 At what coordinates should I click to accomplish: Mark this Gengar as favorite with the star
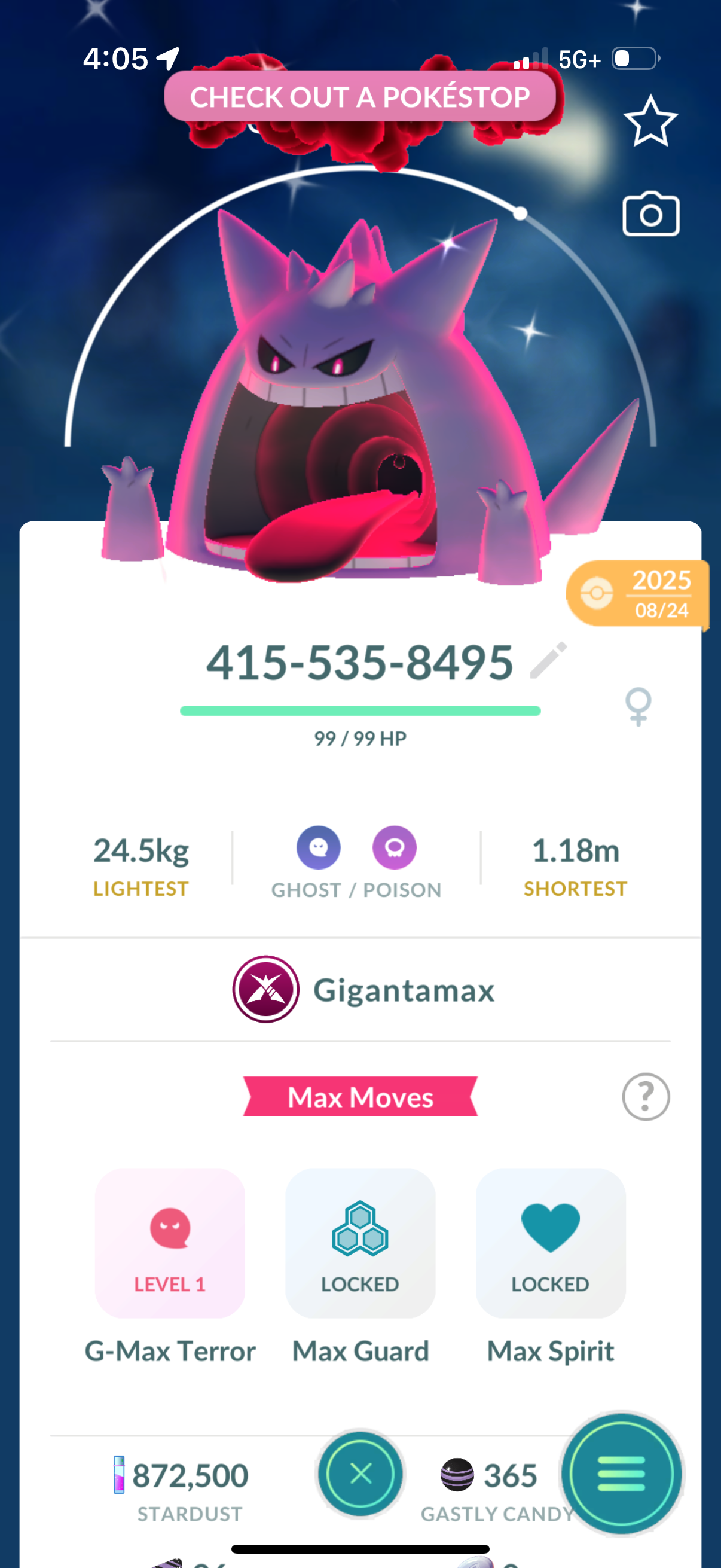(650, 122)
